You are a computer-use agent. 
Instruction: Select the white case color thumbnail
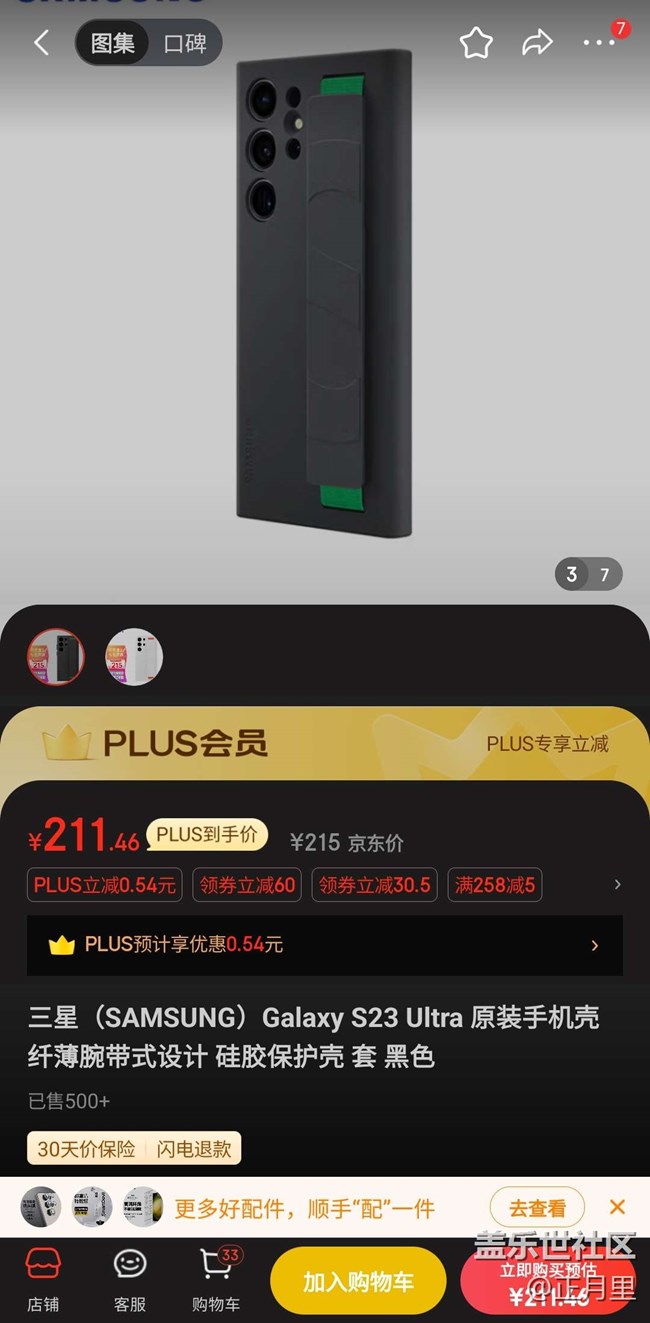[x=135, y=657]
